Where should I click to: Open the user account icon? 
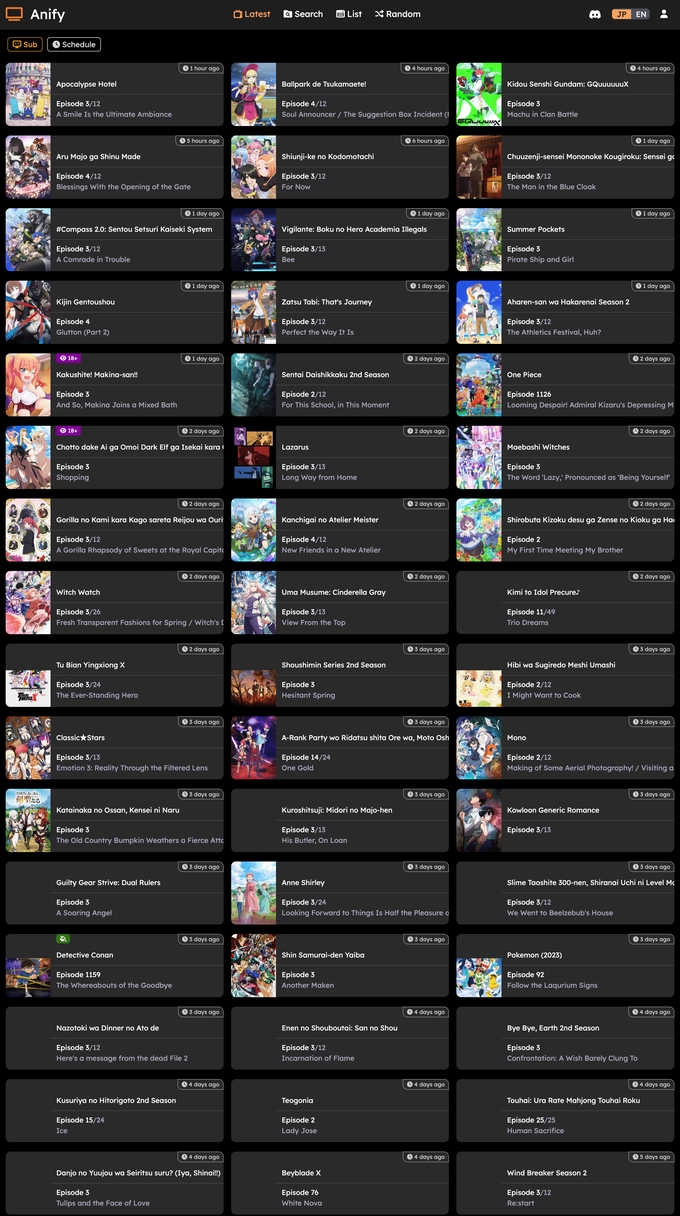(664, 14)
